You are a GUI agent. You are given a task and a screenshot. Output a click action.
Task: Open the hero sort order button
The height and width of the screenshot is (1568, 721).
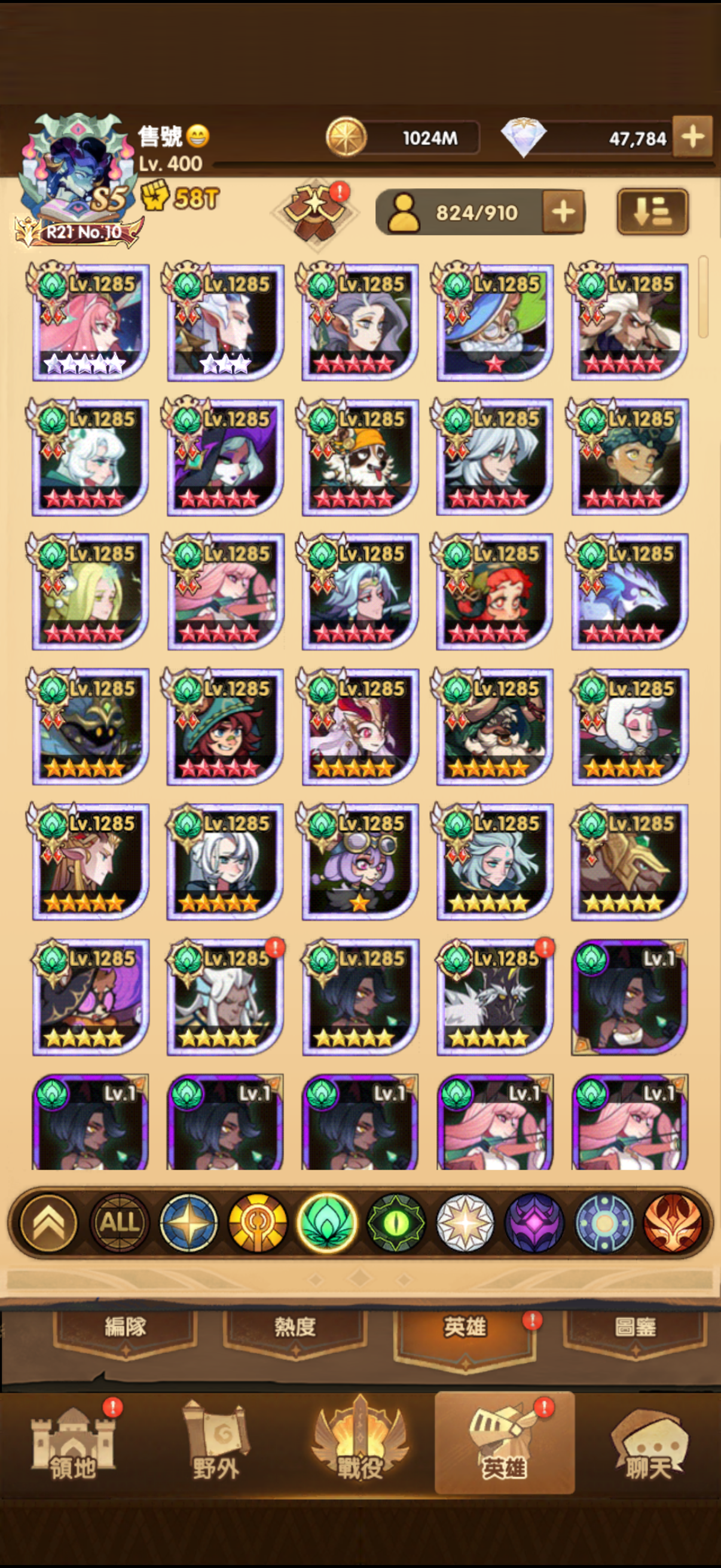coord(652,212)
